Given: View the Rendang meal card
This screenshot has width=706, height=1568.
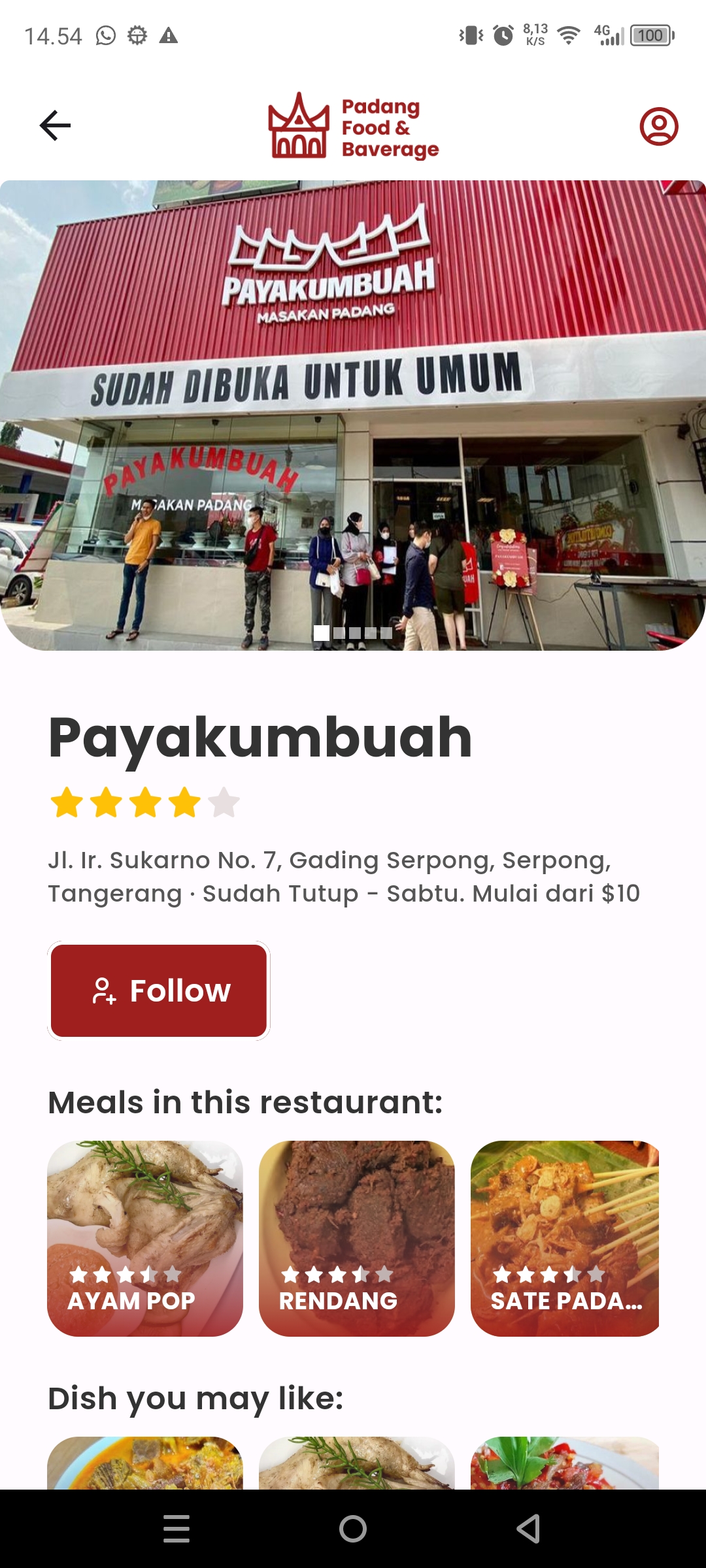Looking at the screenshot, I should [x=356, y=1238].
